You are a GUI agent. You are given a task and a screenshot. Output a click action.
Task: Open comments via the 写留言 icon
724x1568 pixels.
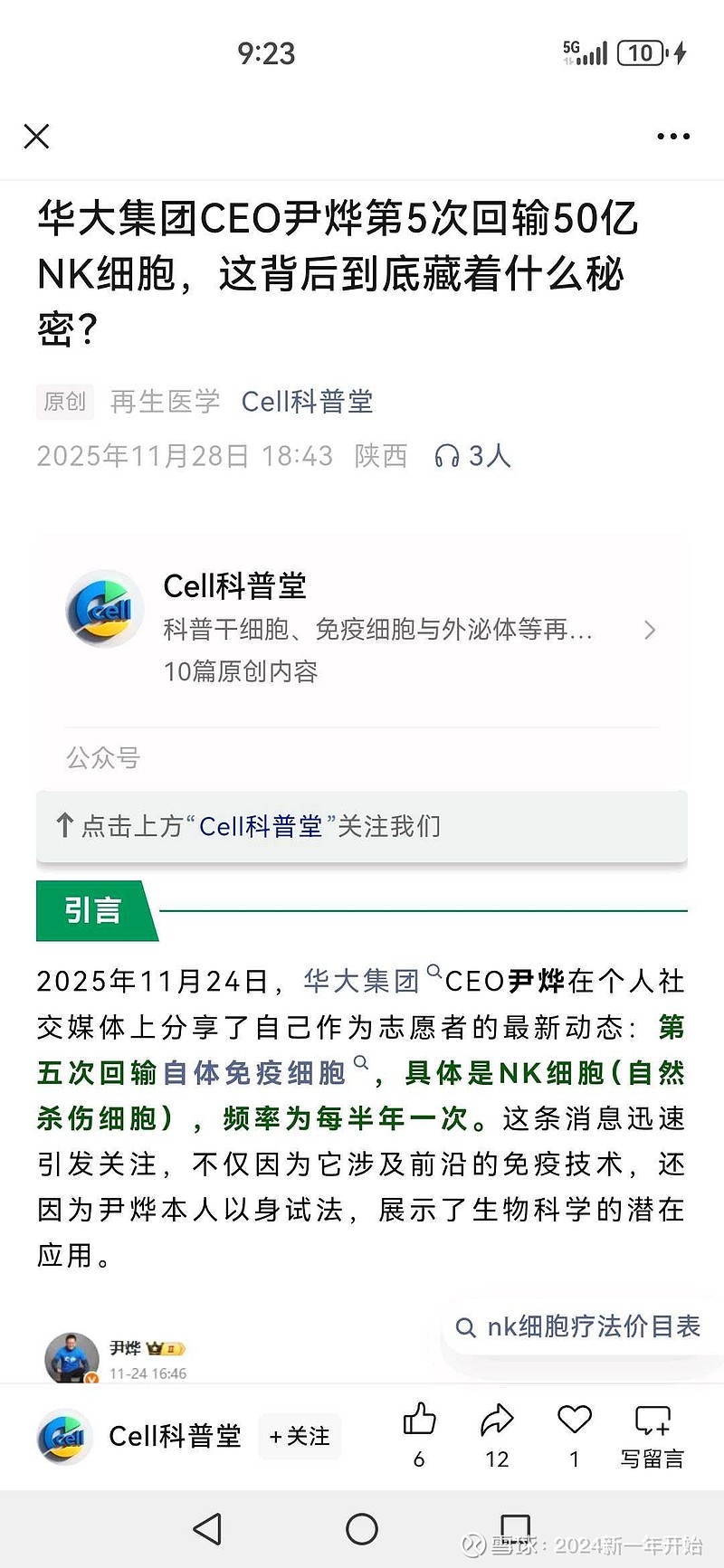[x=652, y=1423]
